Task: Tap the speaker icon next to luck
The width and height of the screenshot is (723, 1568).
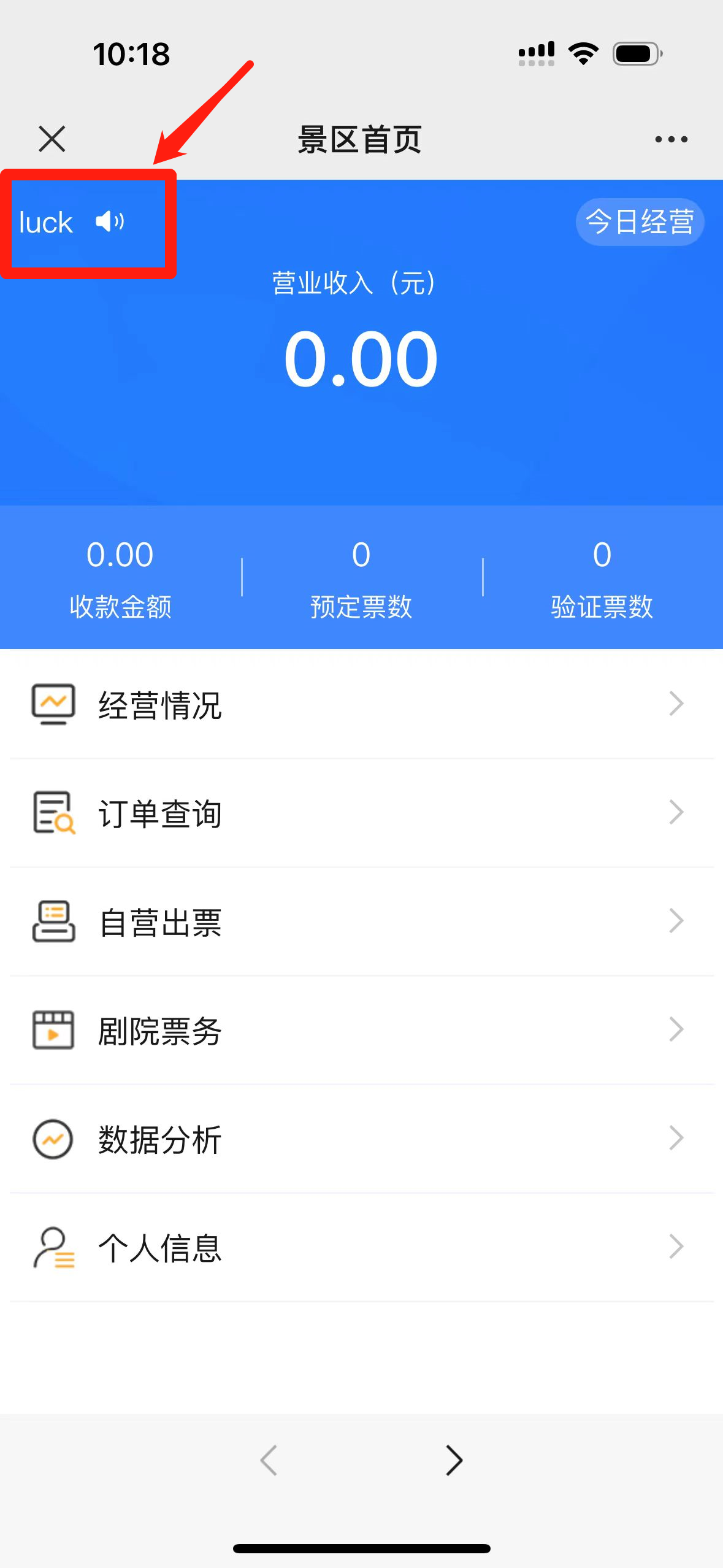Action: click(x=110, y=221)
